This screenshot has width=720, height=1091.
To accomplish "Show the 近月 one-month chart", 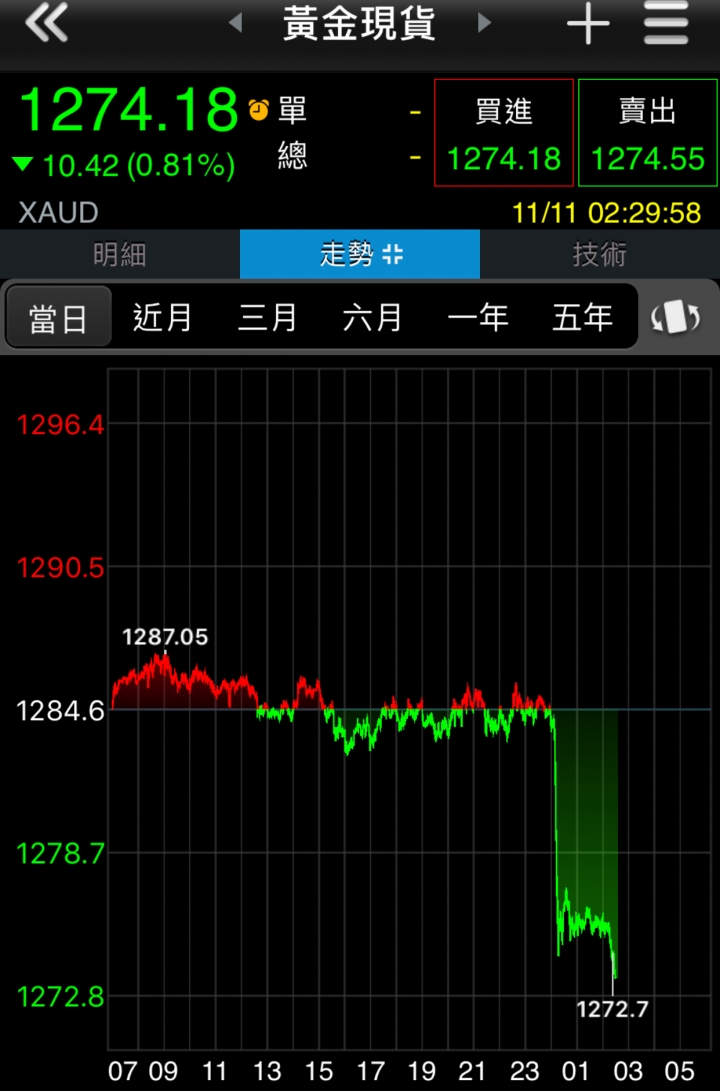I will [163, 318].
